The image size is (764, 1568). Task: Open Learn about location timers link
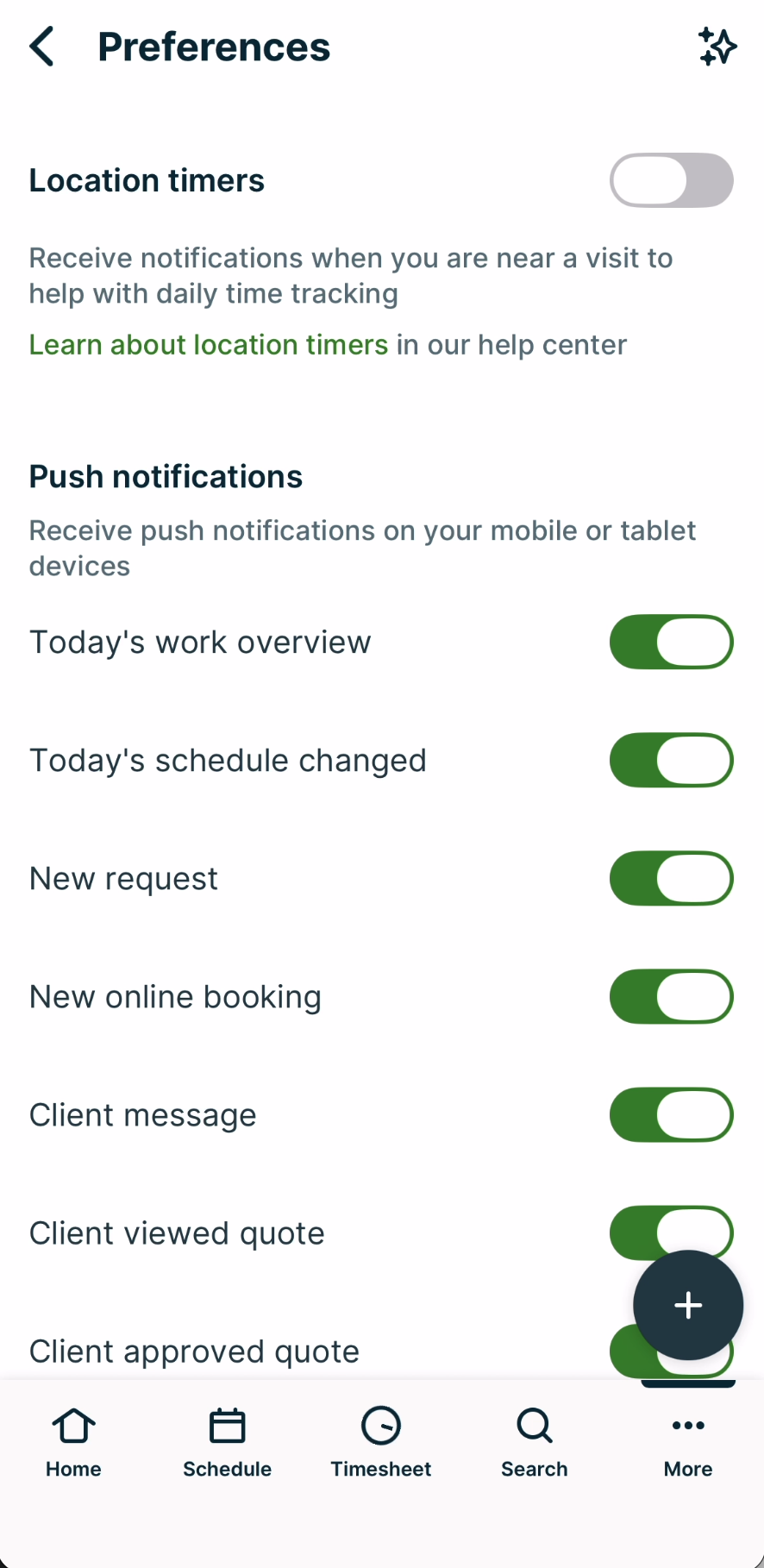click(x=209, y=345)
